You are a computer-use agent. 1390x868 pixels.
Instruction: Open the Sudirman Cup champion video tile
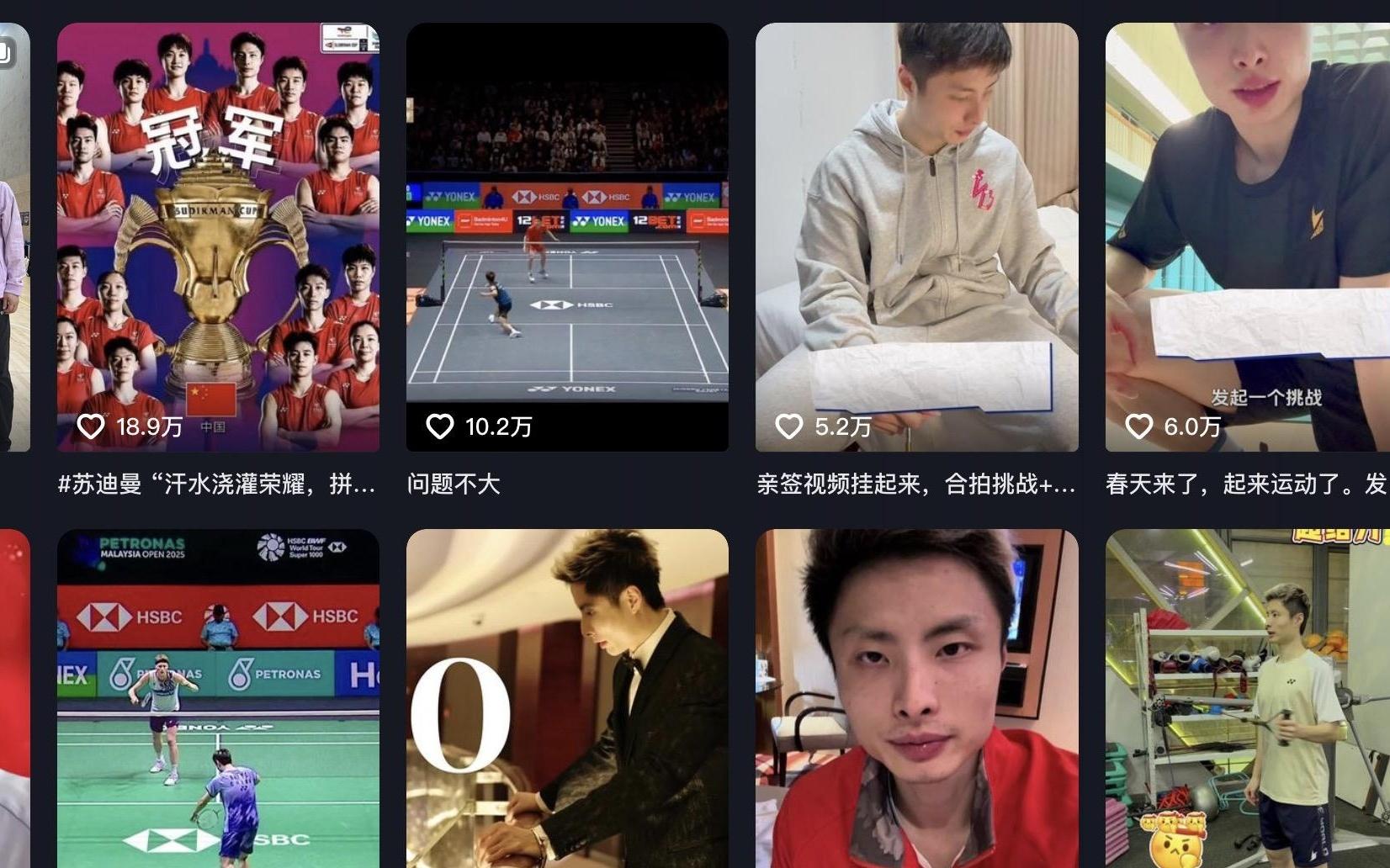pos(218,236)
